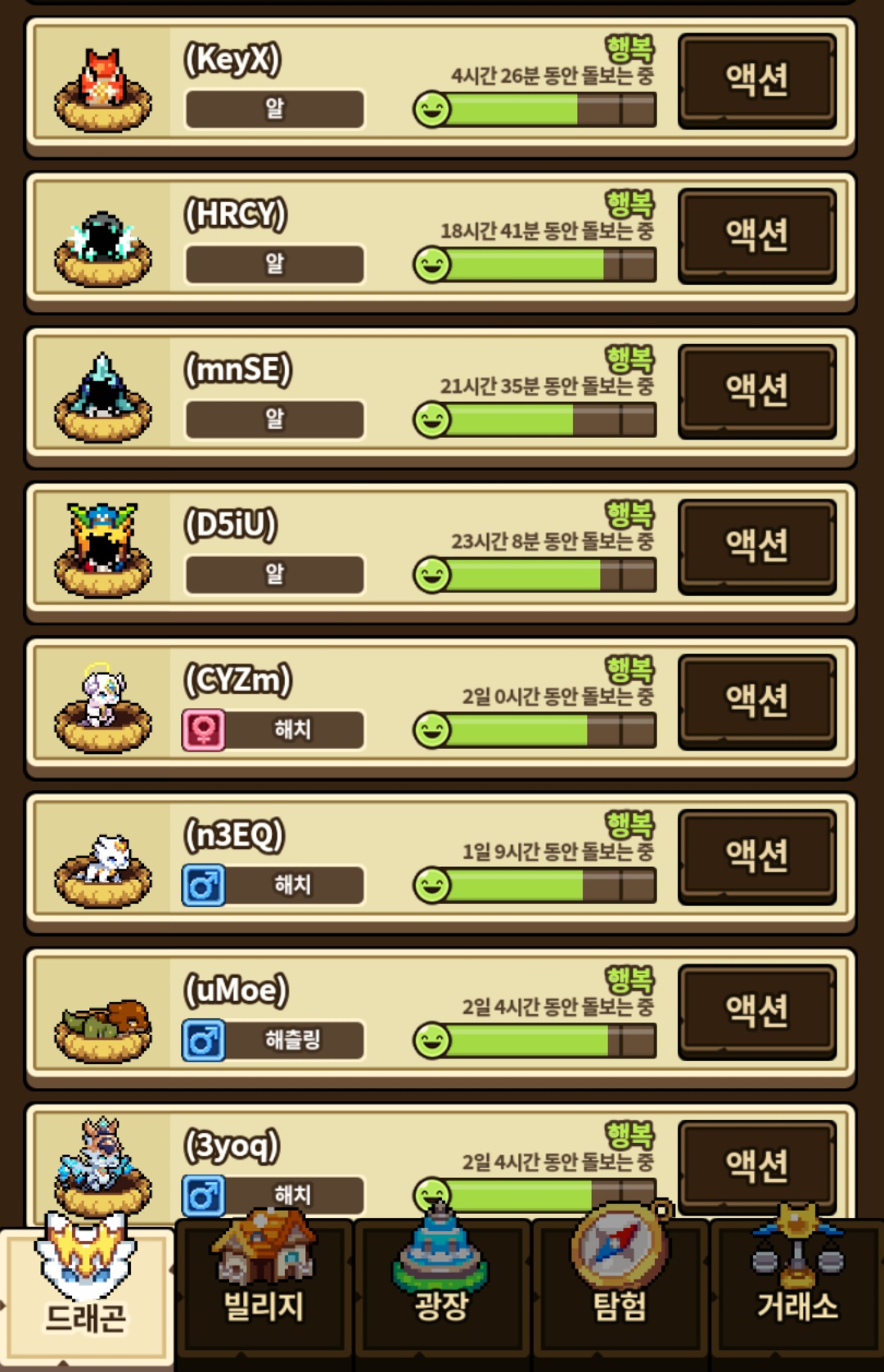
Task: Open the 액션 menu for HRCY egg
Action: 756,235
